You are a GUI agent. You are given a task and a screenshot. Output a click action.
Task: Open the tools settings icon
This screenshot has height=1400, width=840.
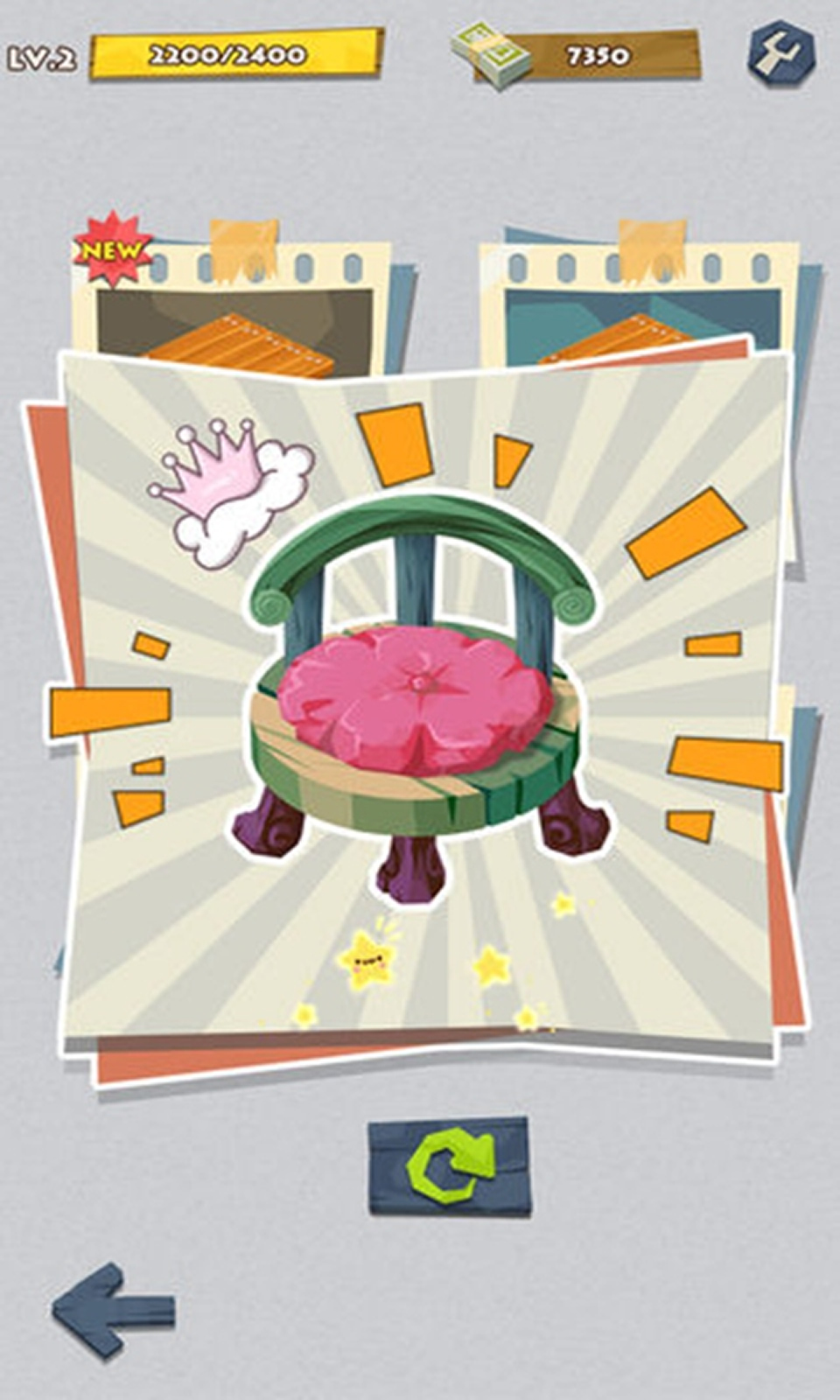pyautogui.click(x=780, y=54)
